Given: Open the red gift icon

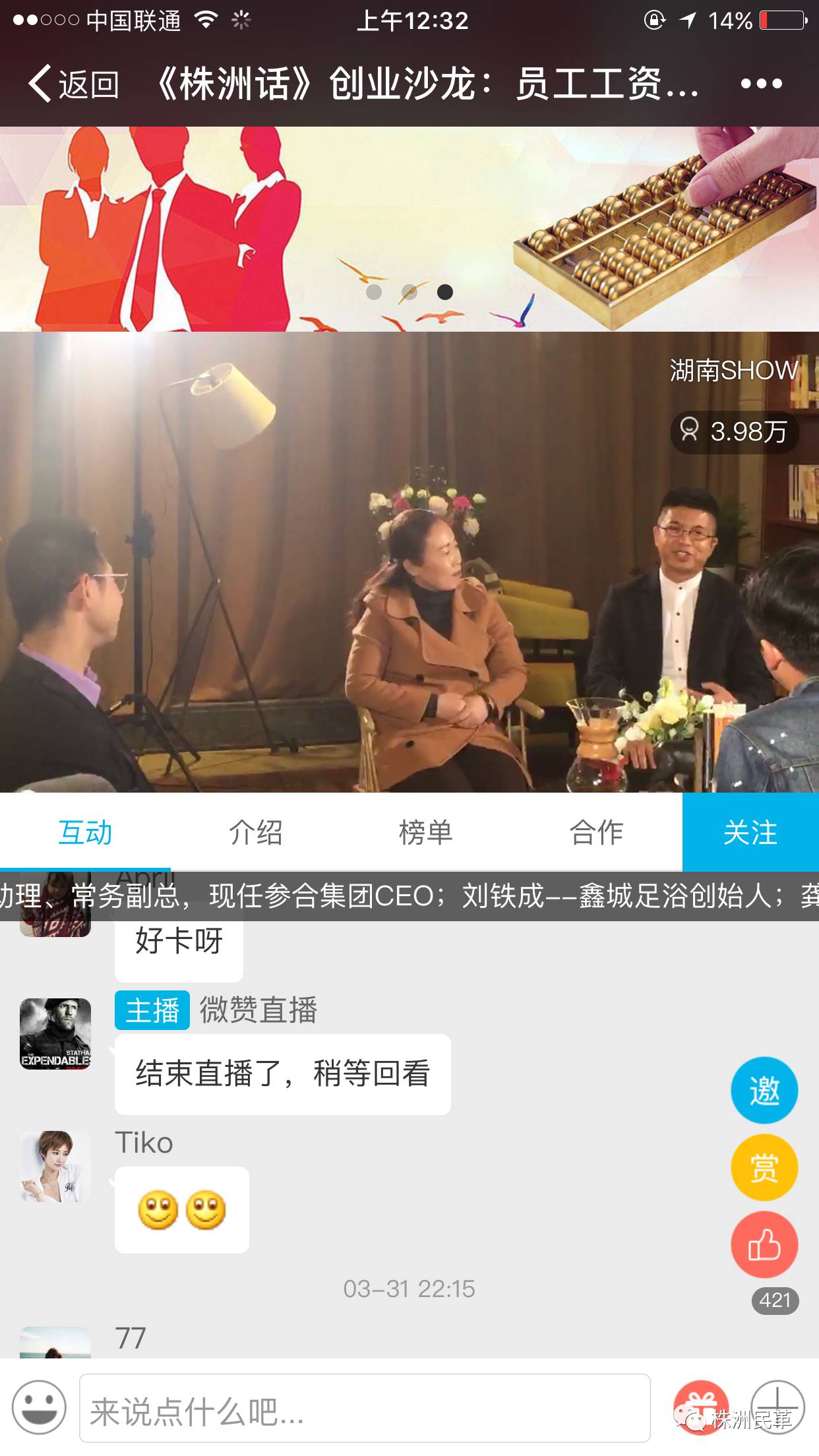Looking at the screenshot, I should click(700, 1405).
